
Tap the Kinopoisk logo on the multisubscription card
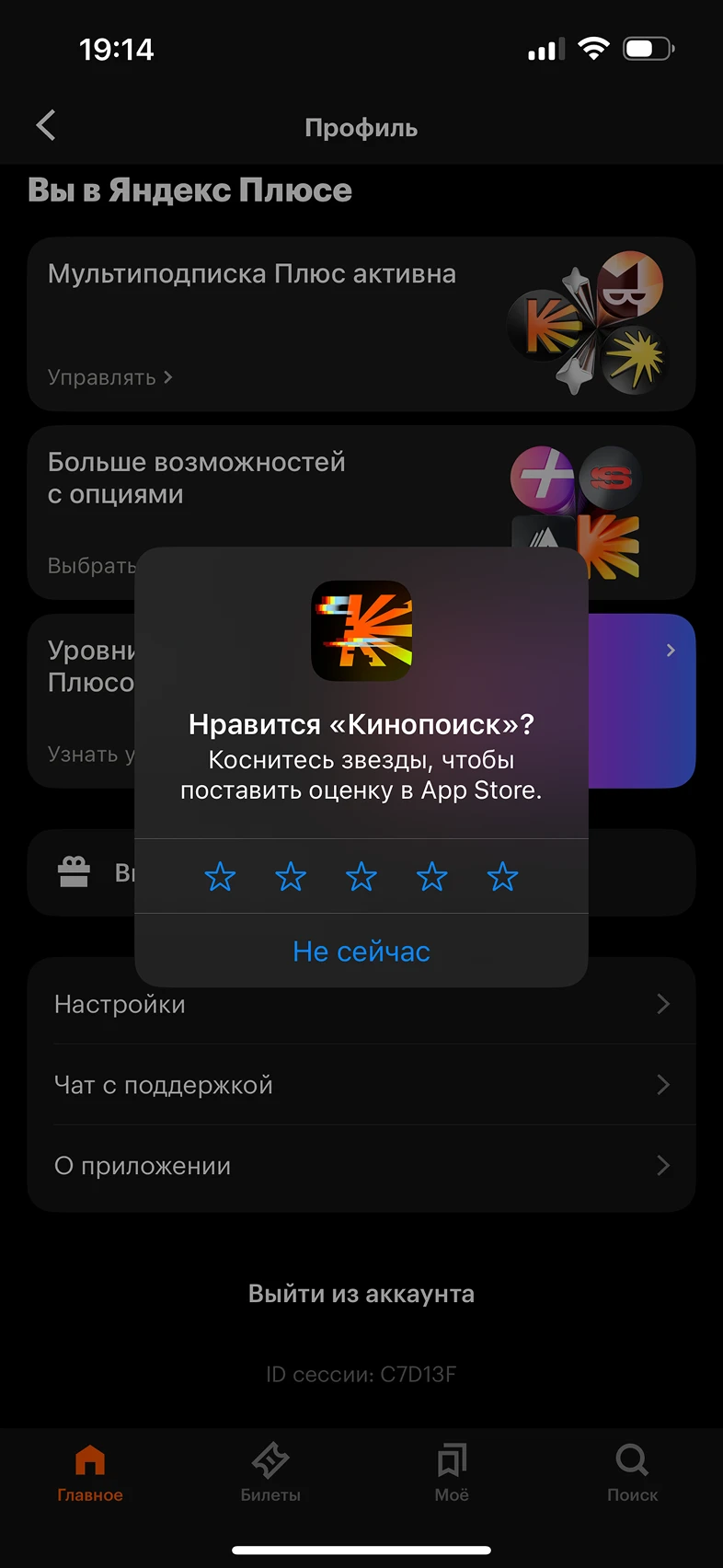point(542,324)
